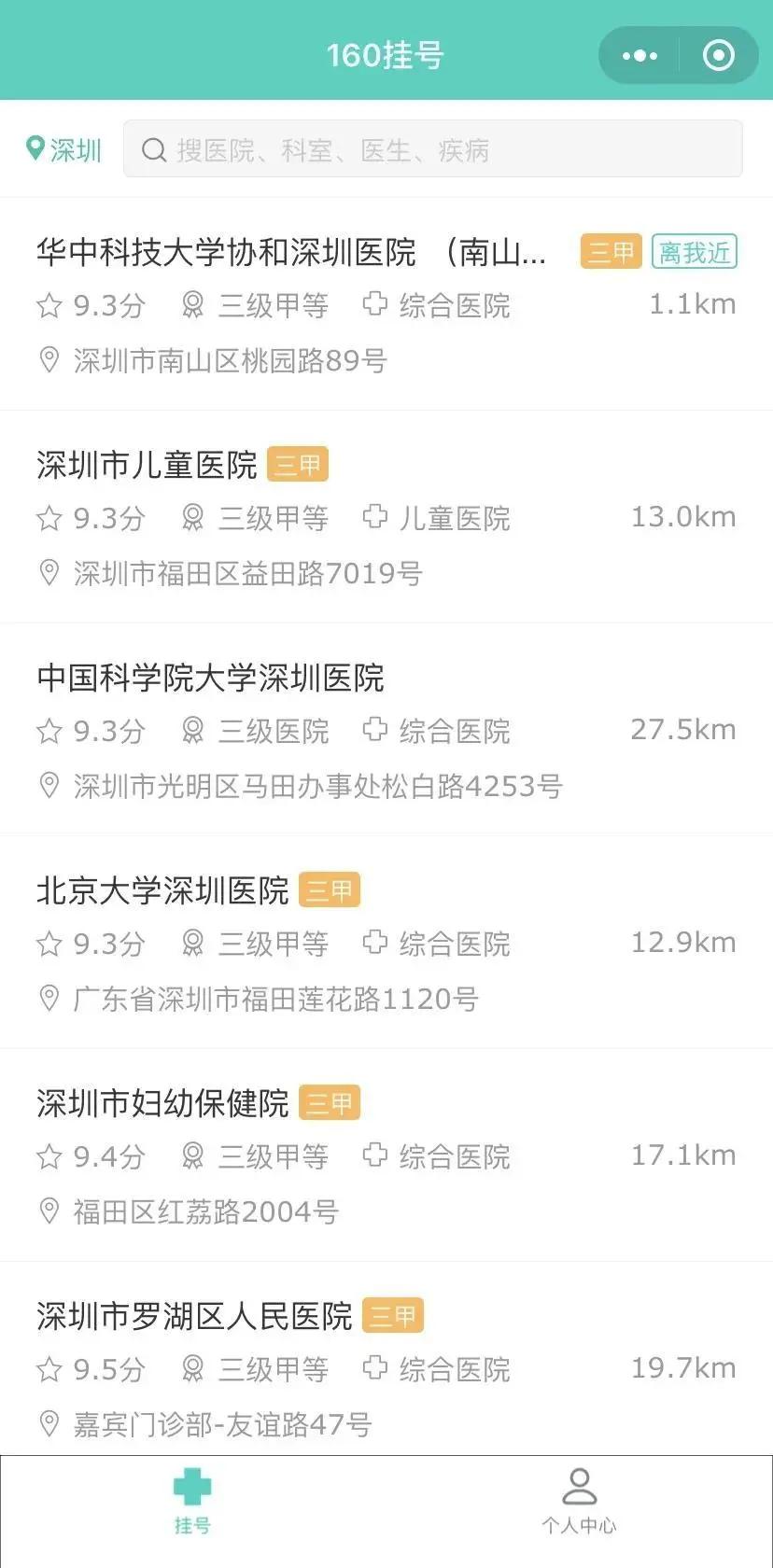This screenshot has width=773, height=1568.
Task: Open the mini program three-dot menu
Action: click(639, 56)
